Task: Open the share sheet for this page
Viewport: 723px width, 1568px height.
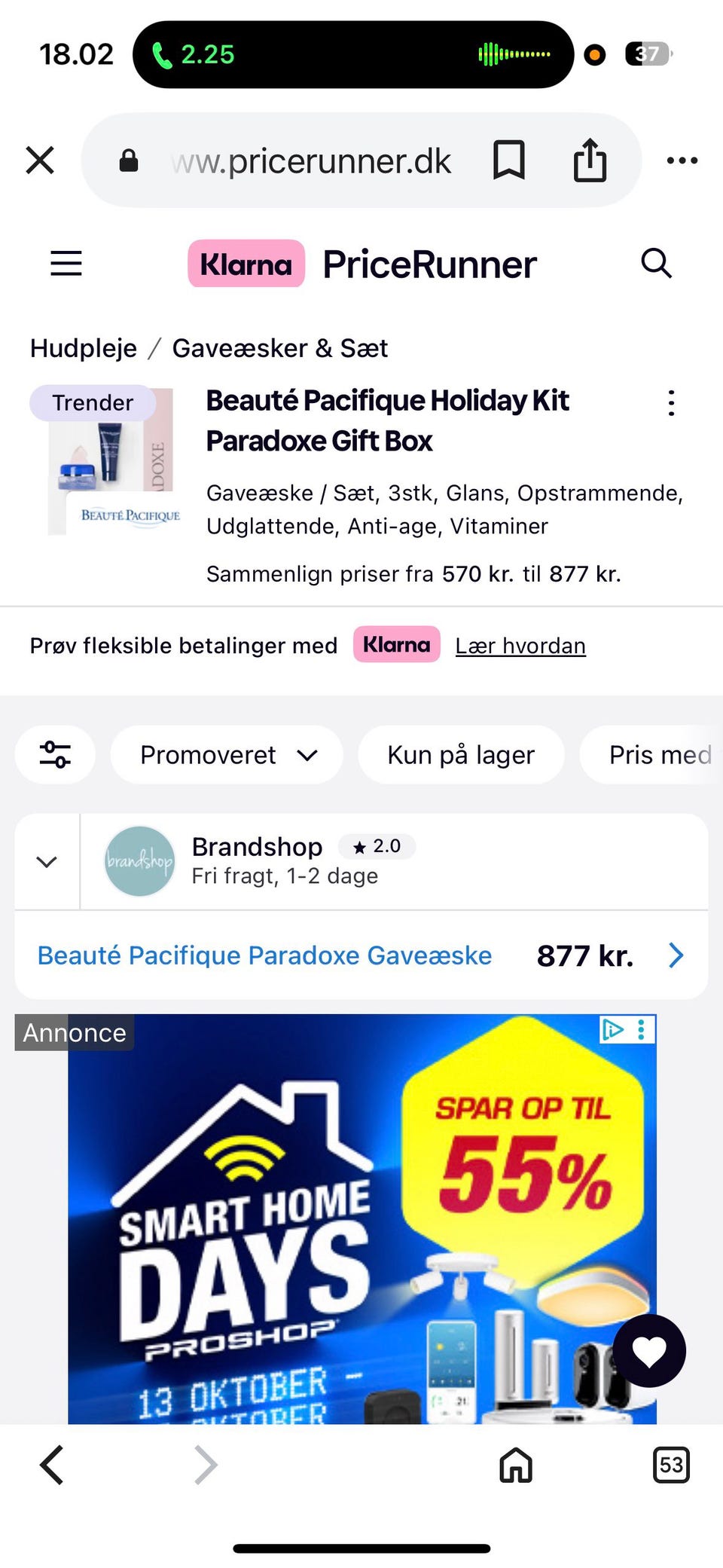Action: click(590, 160)
